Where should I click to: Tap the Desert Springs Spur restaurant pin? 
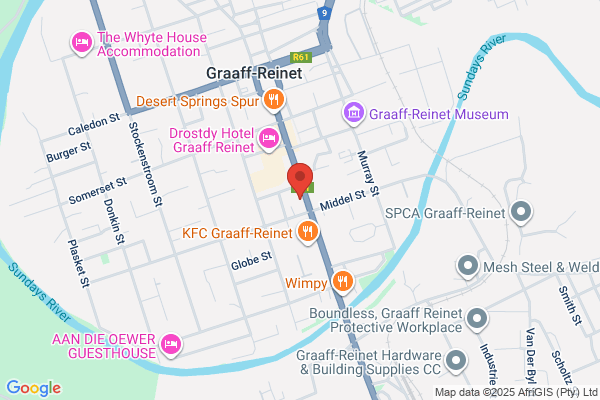pyautogui.click(x=274, y=101)
